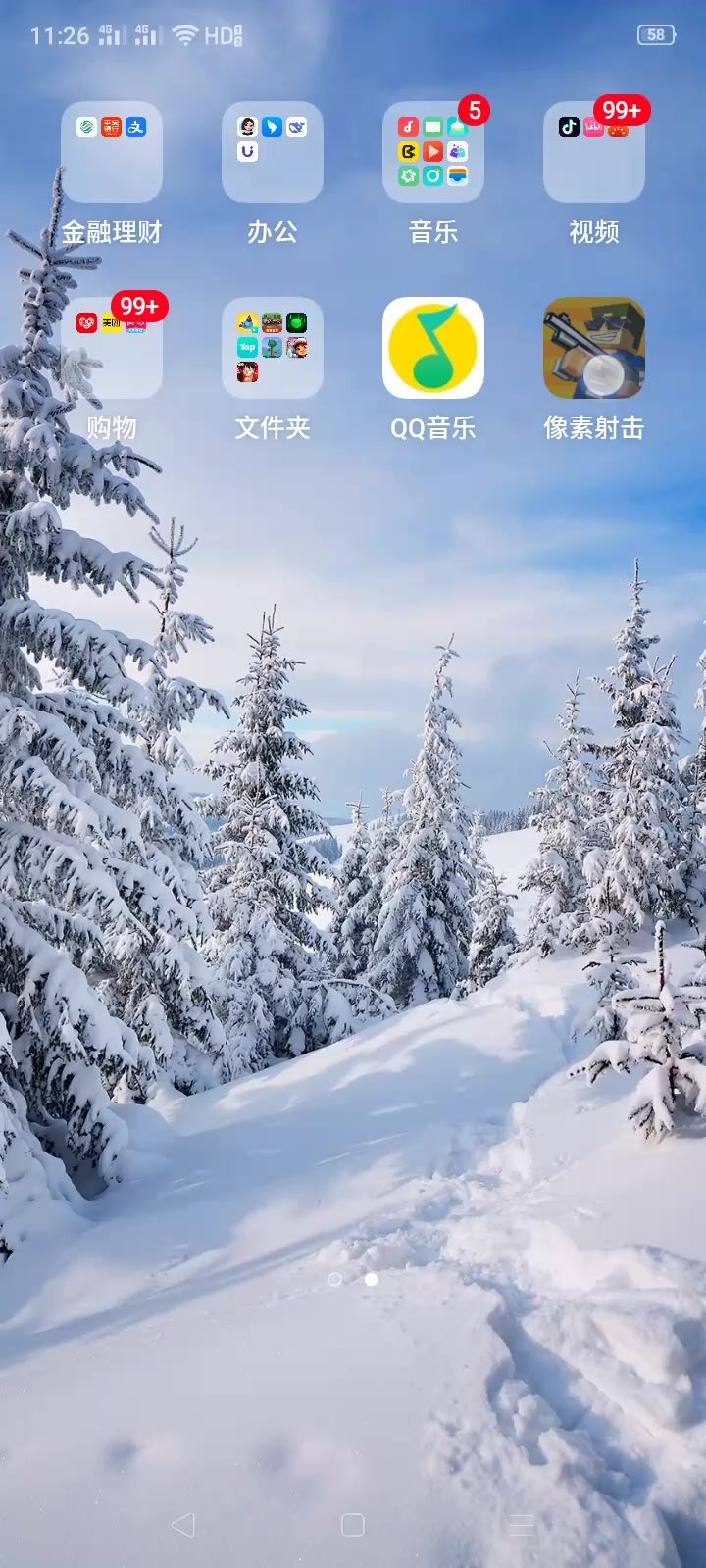Screen dimensions: 706x1568
Task: Open the 音乐 folder
Action: (433, 152)
